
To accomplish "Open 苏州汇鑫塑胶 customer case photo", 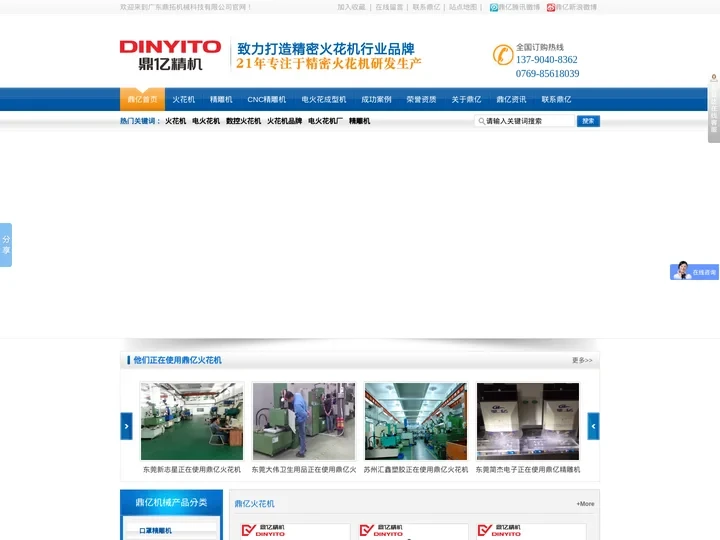I will coord(415,421).
